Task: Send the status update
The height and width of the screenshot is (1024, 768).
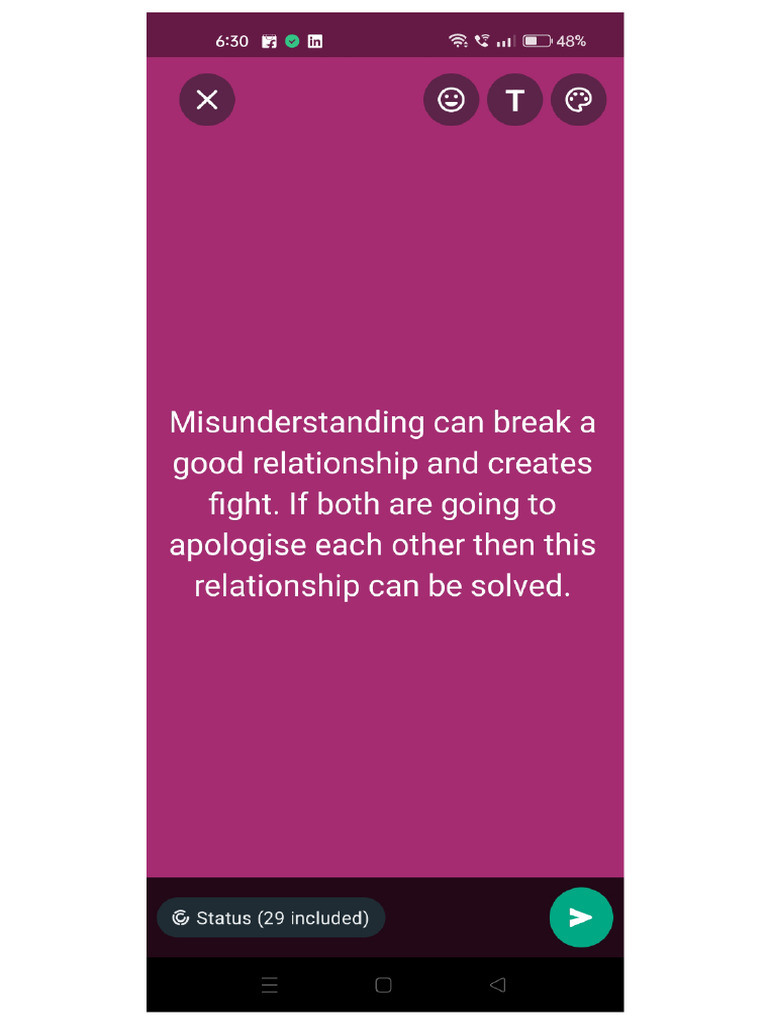Action: point(581,918)
